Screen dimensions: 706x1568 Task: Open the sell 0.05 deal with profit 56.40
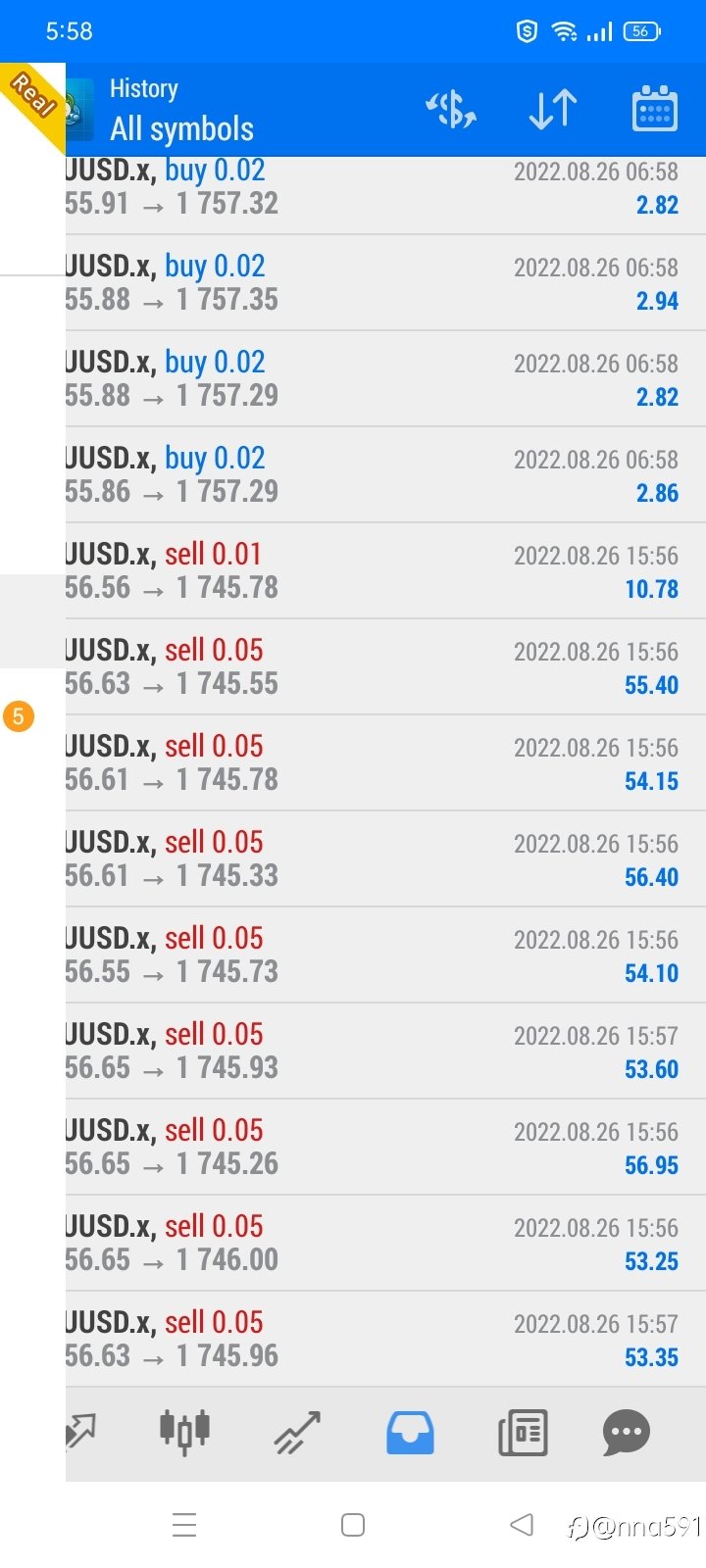click(x=385, y=859)
